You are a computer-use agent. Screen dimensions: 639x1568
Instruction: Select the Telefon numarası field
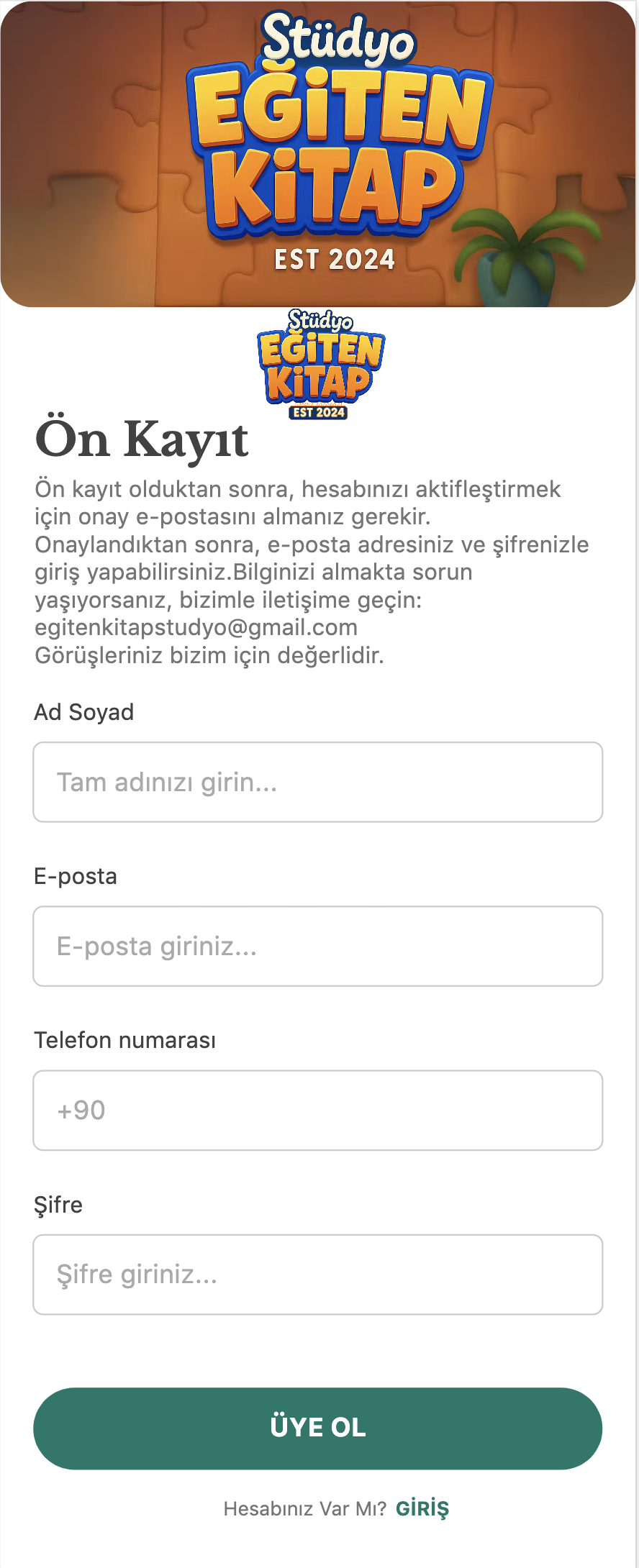tap(317, 1110)
